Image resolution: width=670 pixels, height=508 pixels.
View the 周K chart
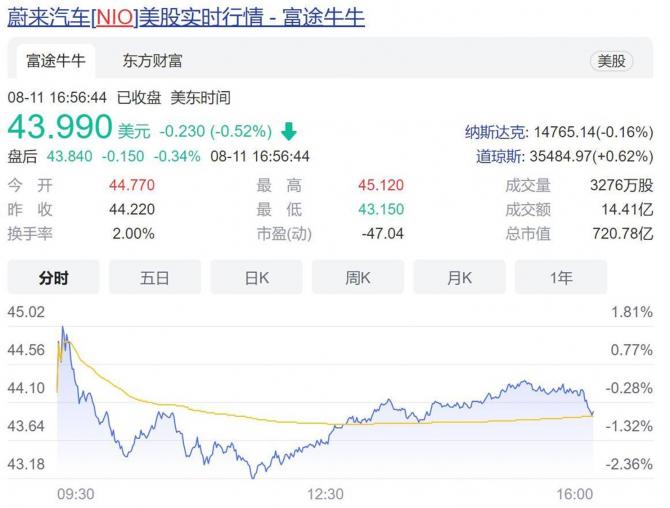358,278
